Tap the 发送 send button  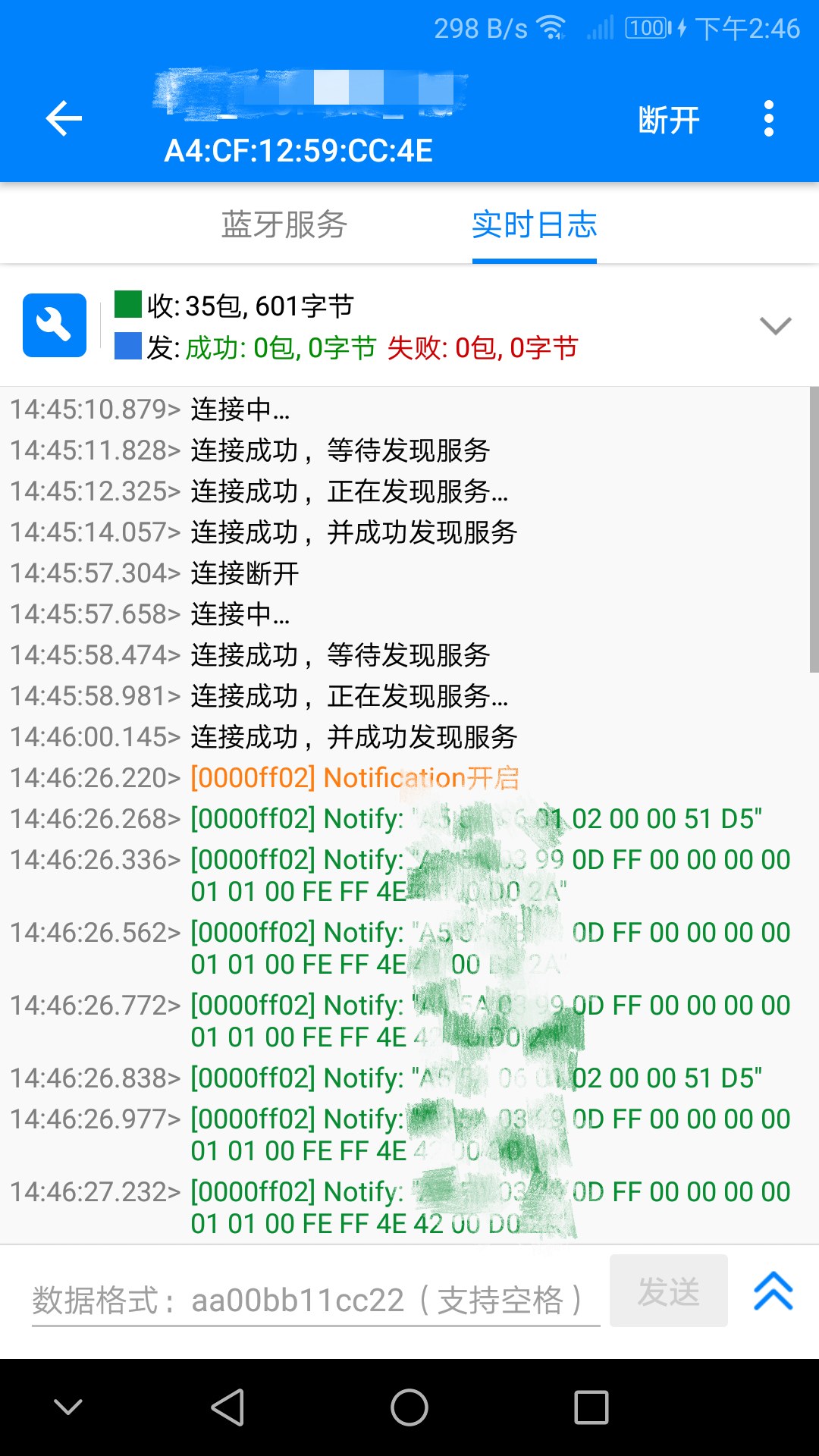tap(669, 1291)
